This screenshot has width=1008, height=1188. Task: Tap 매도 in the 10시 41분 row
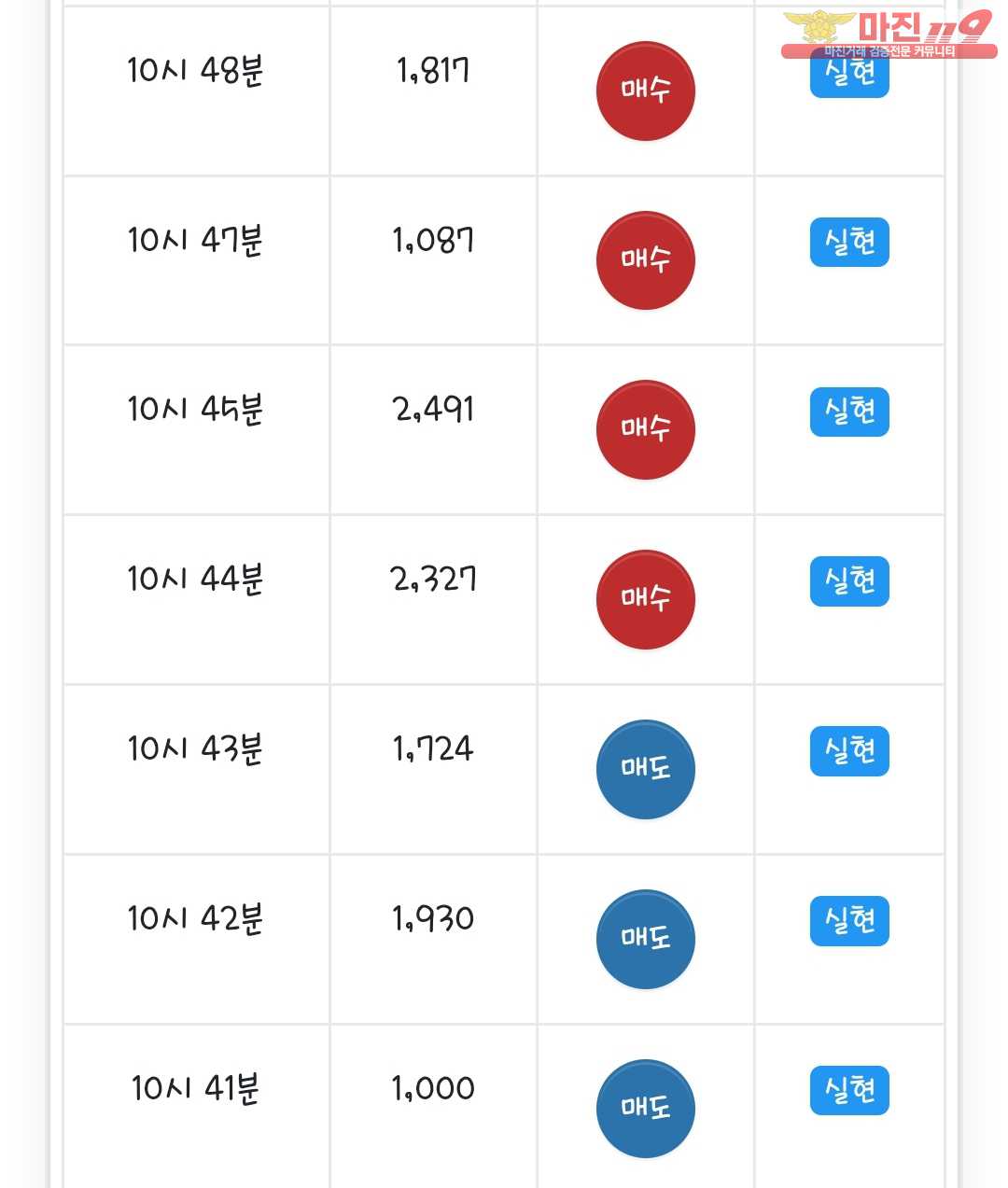click(646, 1109)
